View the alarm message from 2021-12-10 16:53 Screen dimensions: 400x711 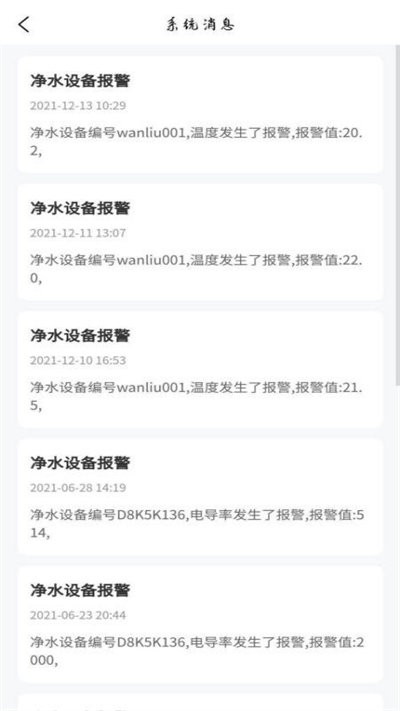coord(200,370)
